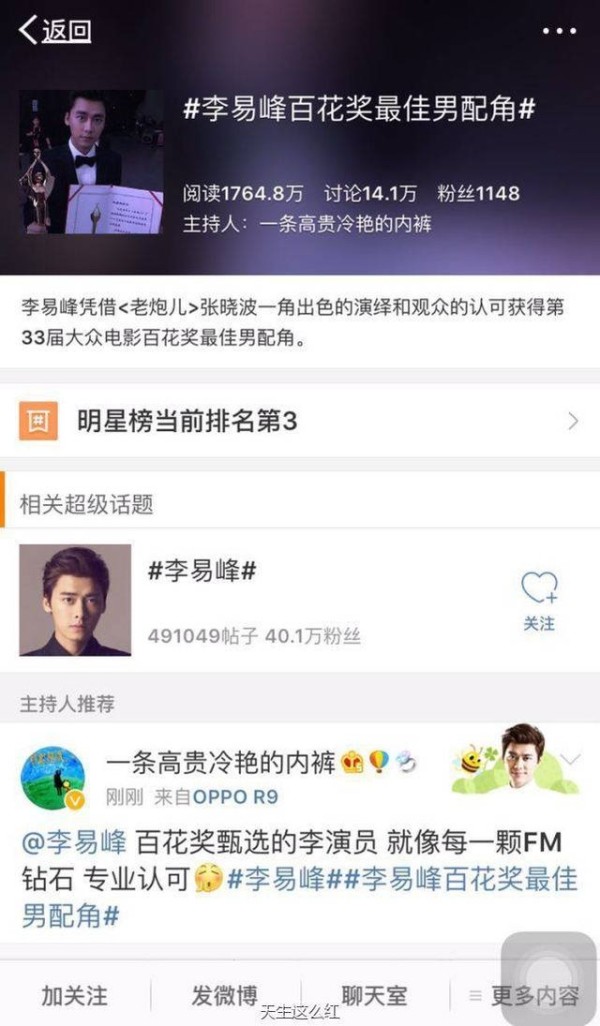Open the 明星榜当前排名第3 row
Viewport: 600px width, 1026px height.
pyautogui.click(x=300, y=421)
